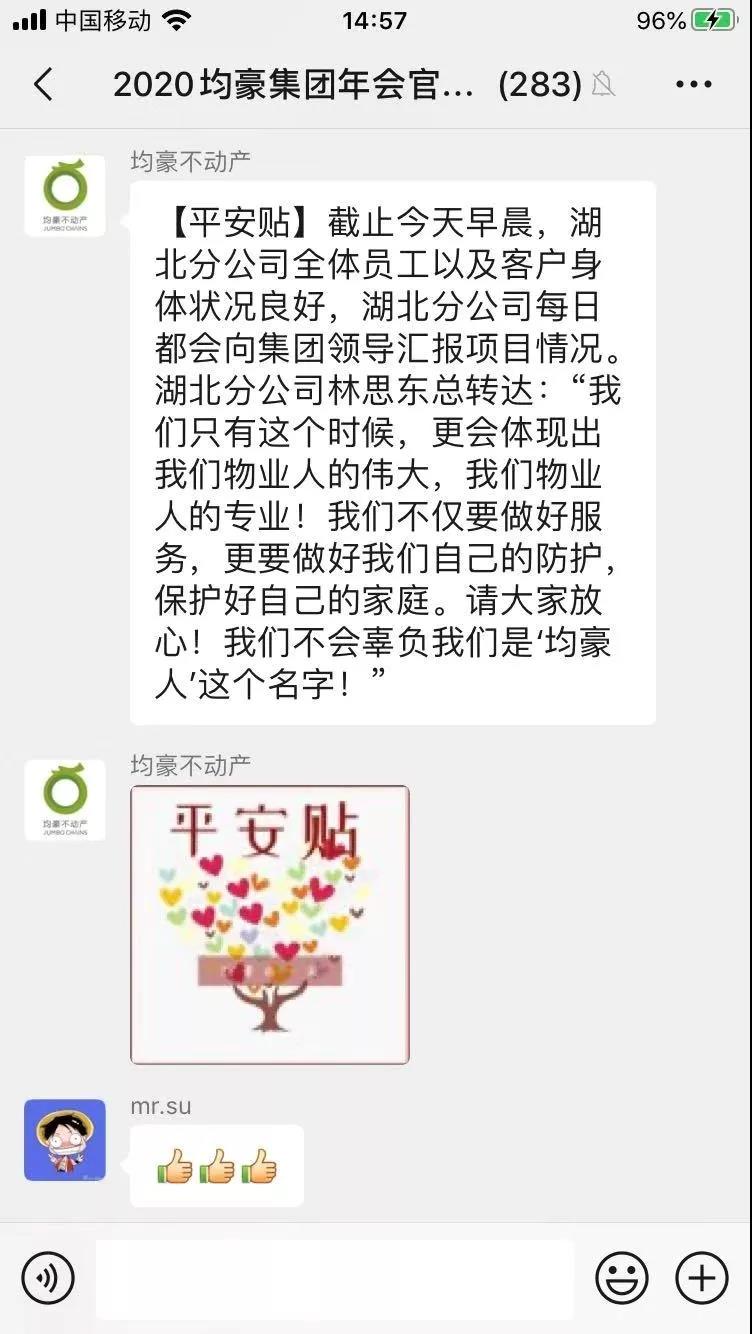This screenshot has width=752, height=1334.
Task: Switch to voice message input
Action: pyautogui.click(x=48, y=1277)
